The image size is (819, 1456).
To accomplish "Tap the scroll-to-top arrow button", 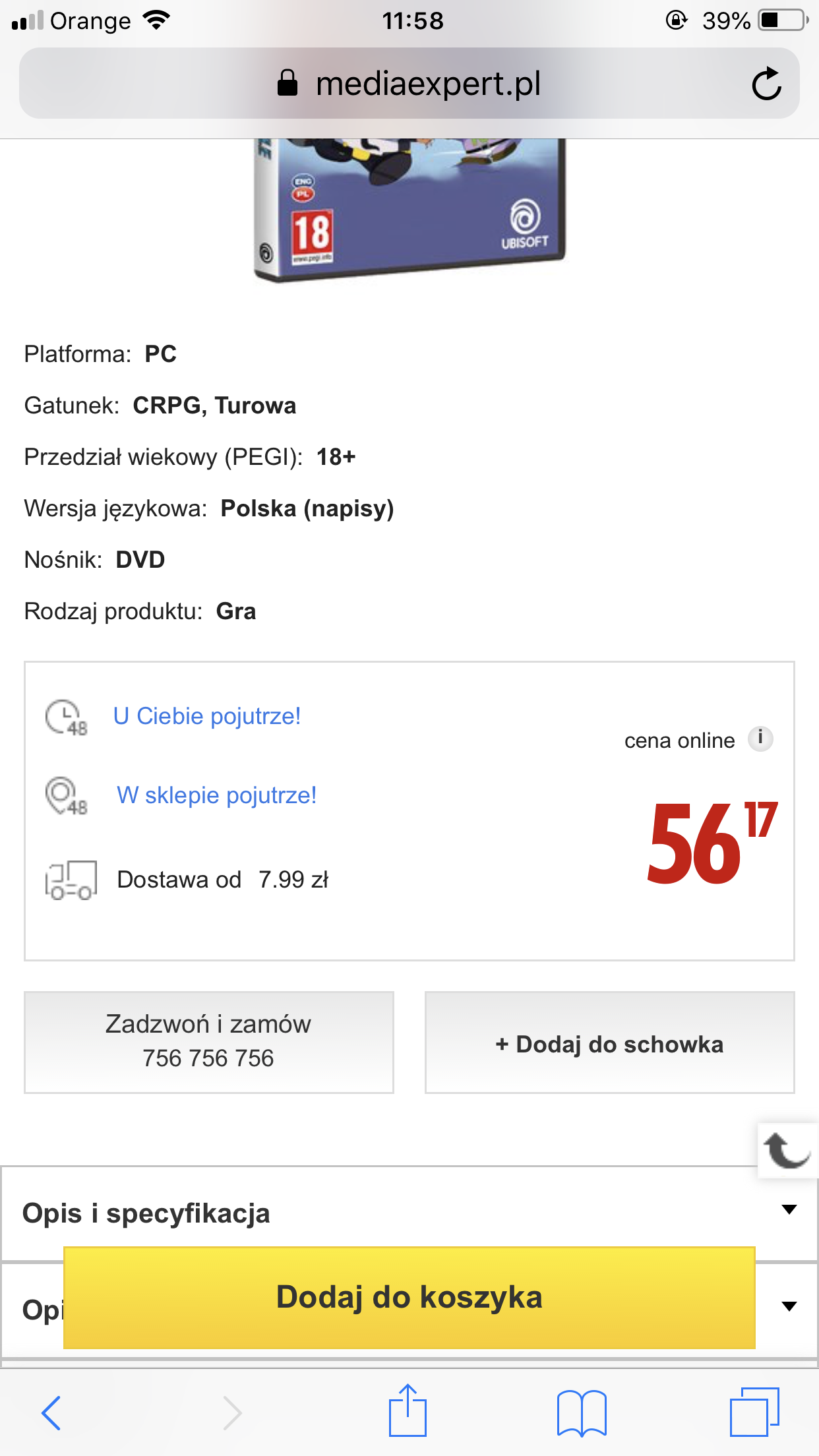I will (x=788, y=1151).
